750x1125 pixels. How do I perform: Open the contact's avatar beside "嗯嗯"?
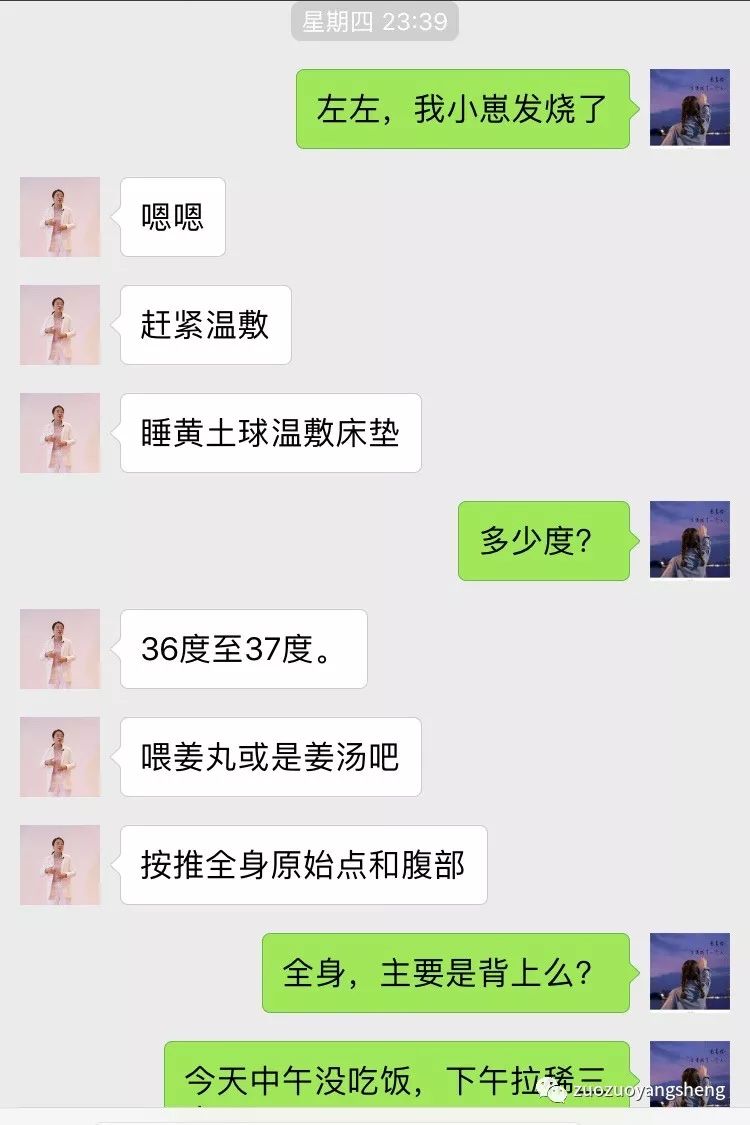pyautogui.click(x=60, y=217)
